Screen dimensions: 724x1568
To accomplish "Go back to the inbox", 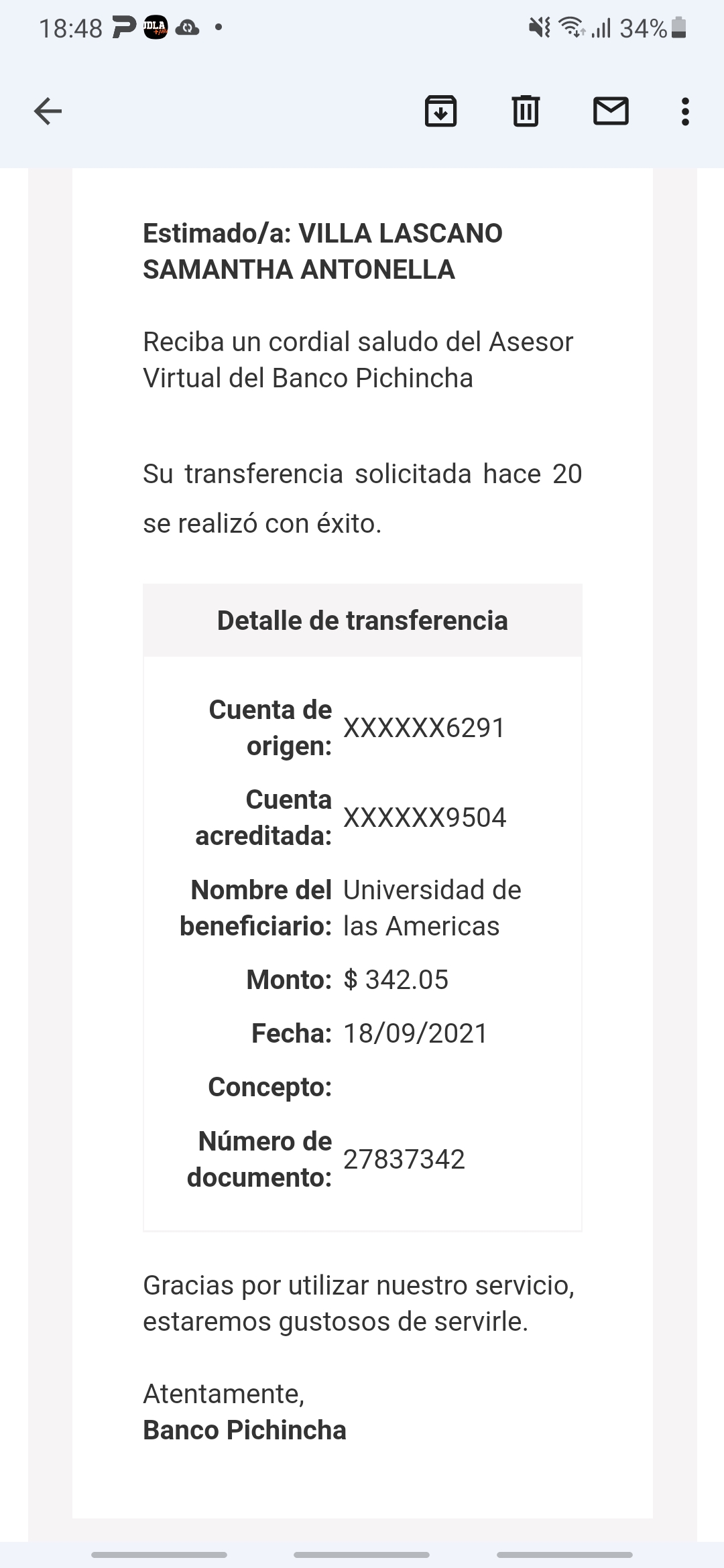I will [48, 111].
